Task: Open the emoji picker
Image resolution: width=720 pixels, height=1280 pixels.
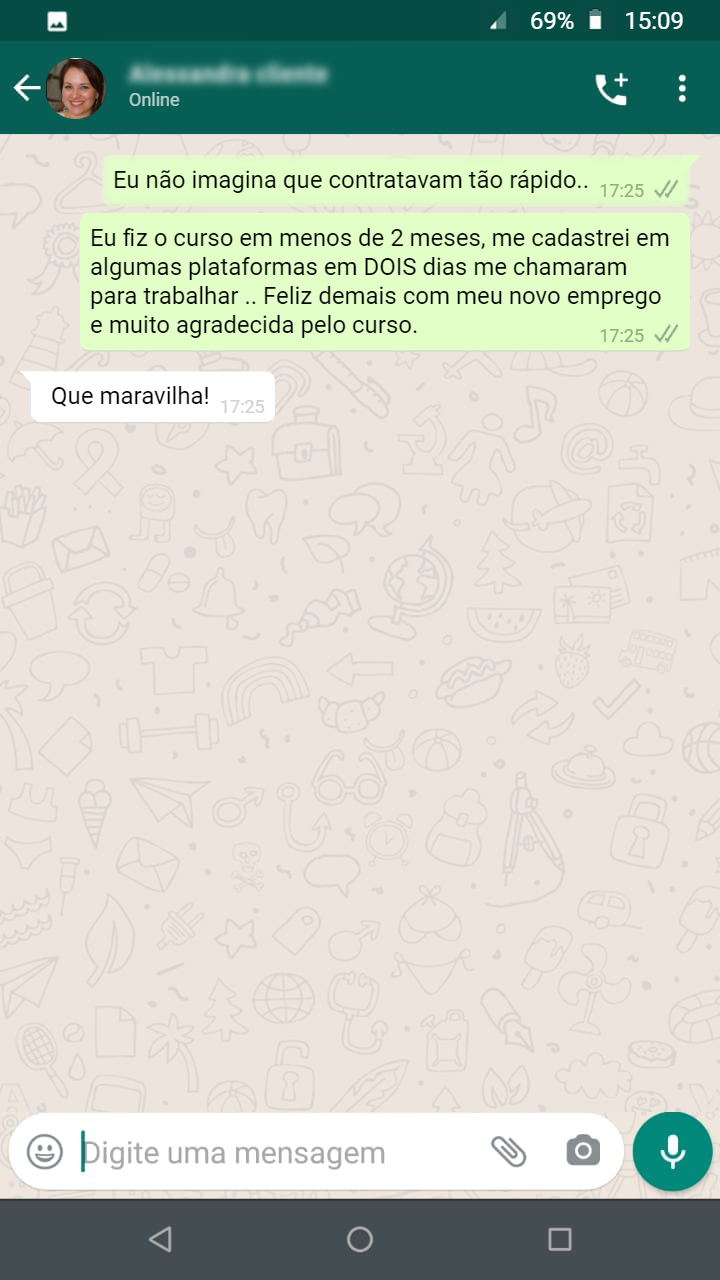Action: [x=45, y=1151]
